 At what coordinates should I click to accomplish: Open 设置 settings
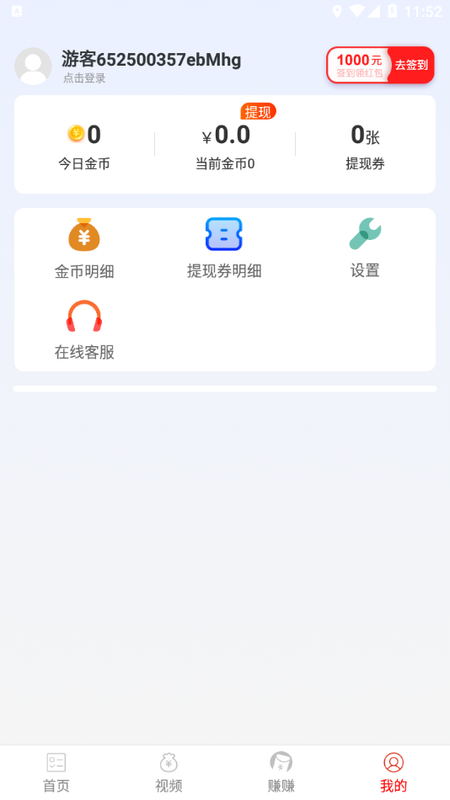tap(365, 248)
